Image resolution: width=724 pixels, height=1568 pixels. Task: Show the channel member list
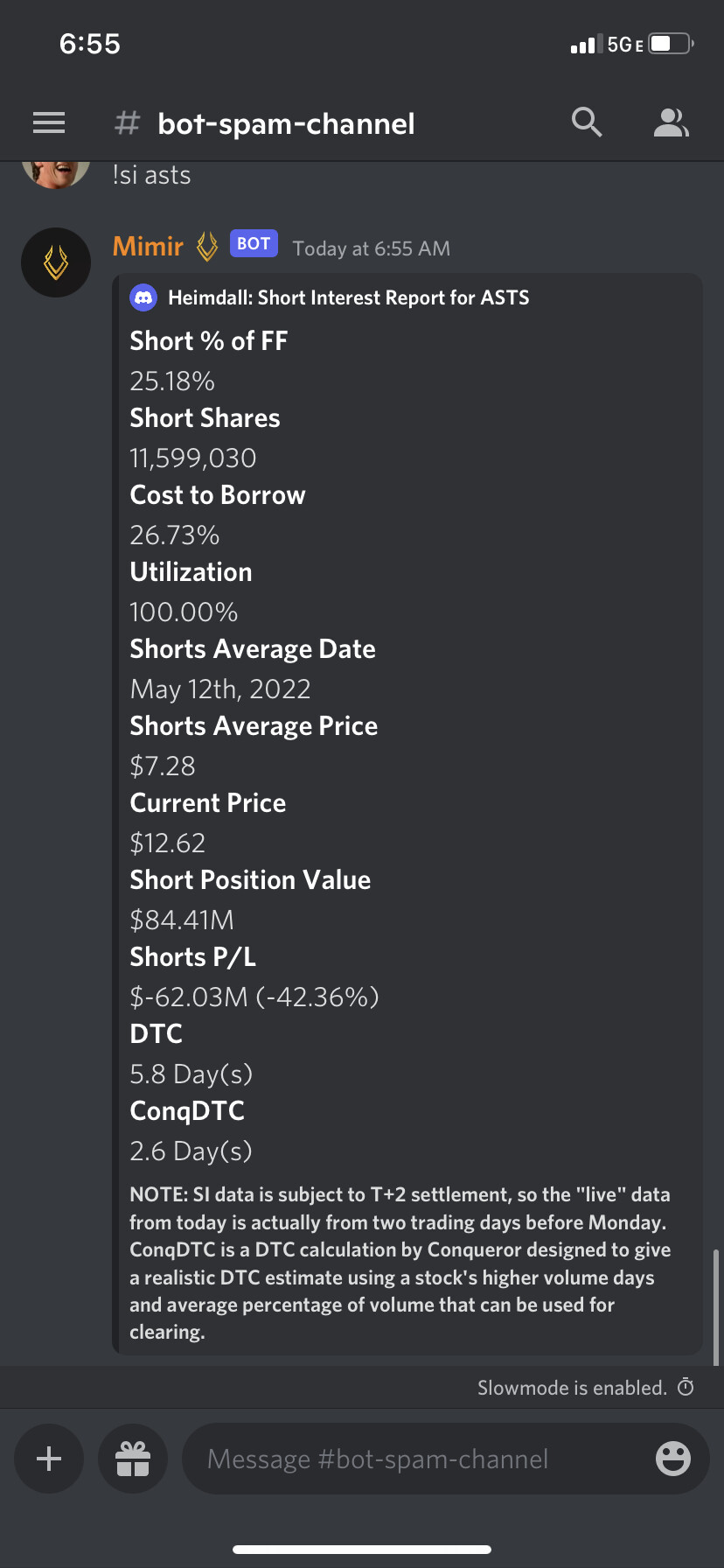pyautogui.click(x=672, y=123)
